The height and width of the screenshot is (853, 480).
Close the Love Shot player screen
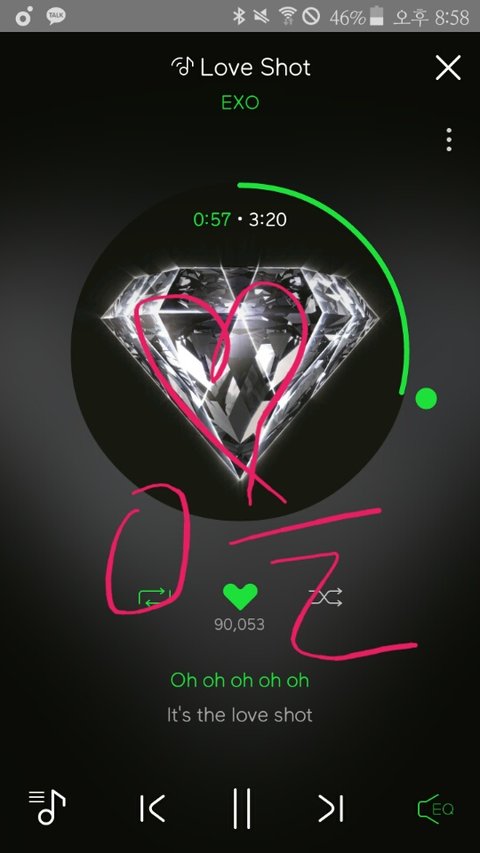pyautogui.click(x=448, y=68)
